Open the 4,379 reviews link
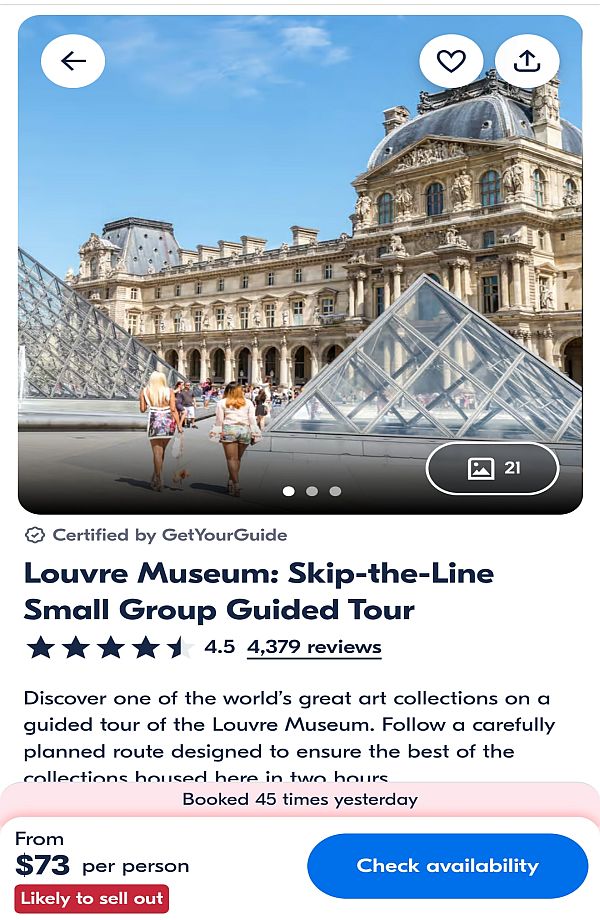Image resolution: width=600 pixels, height=920 pixels. pyautogui.click(x=314, y=647)
